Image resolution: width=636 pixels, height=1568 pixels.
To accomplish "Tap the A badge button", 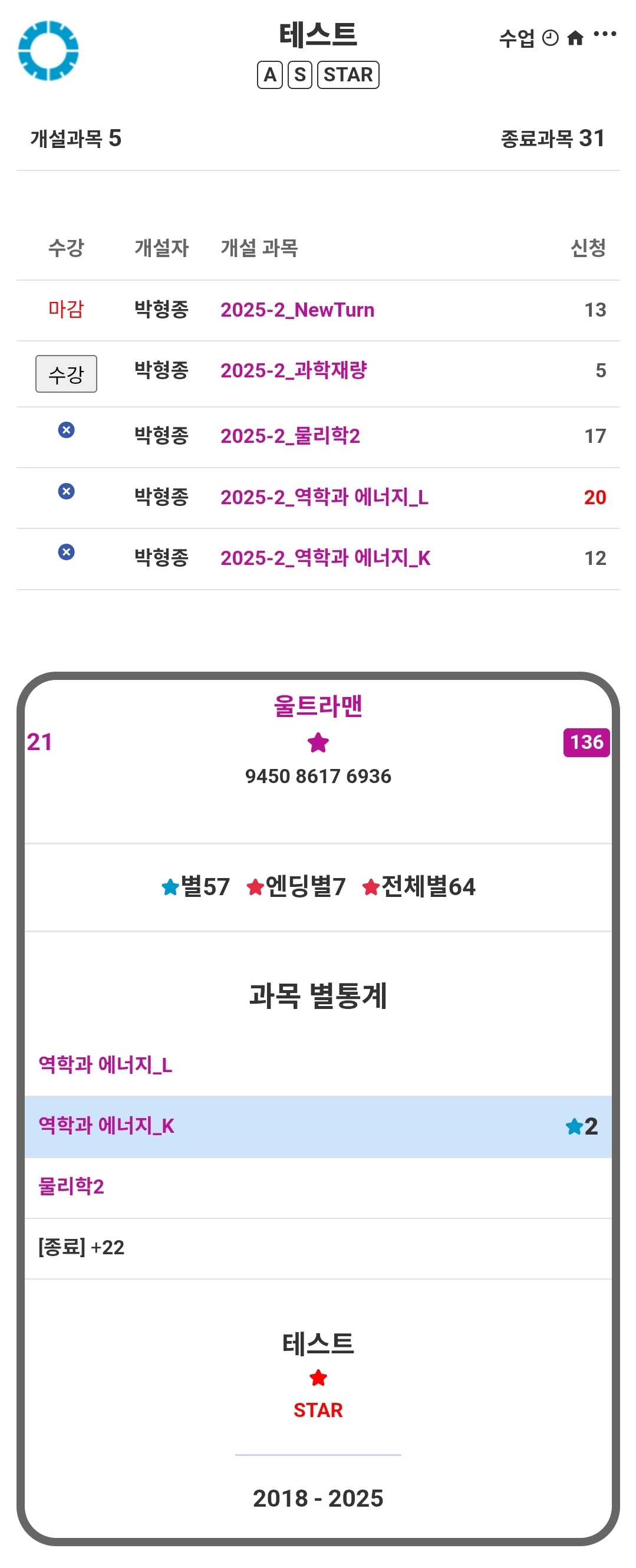I will (x=269, y=75).
